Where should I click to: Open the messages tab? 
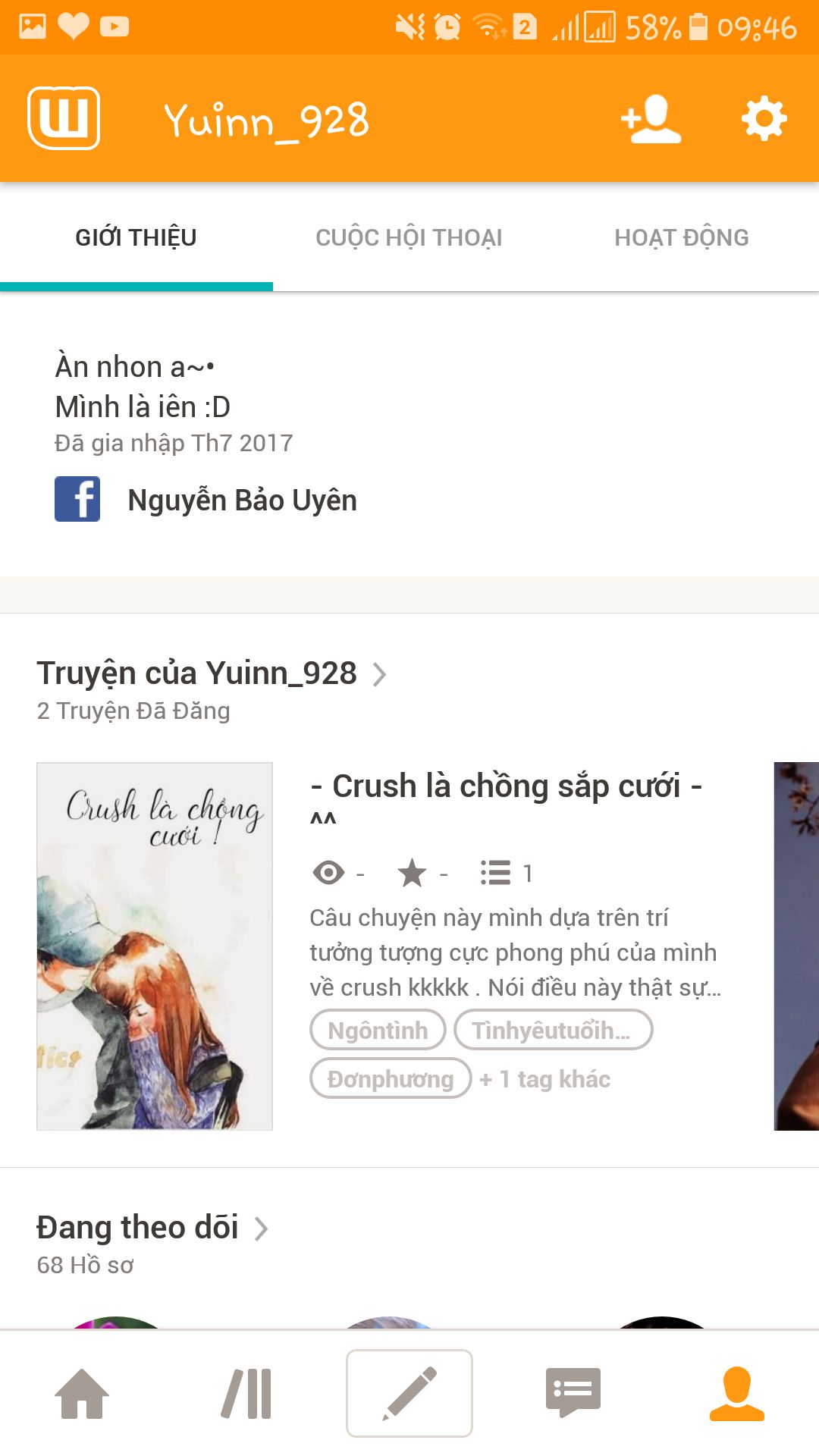(x=573, y=1393)
